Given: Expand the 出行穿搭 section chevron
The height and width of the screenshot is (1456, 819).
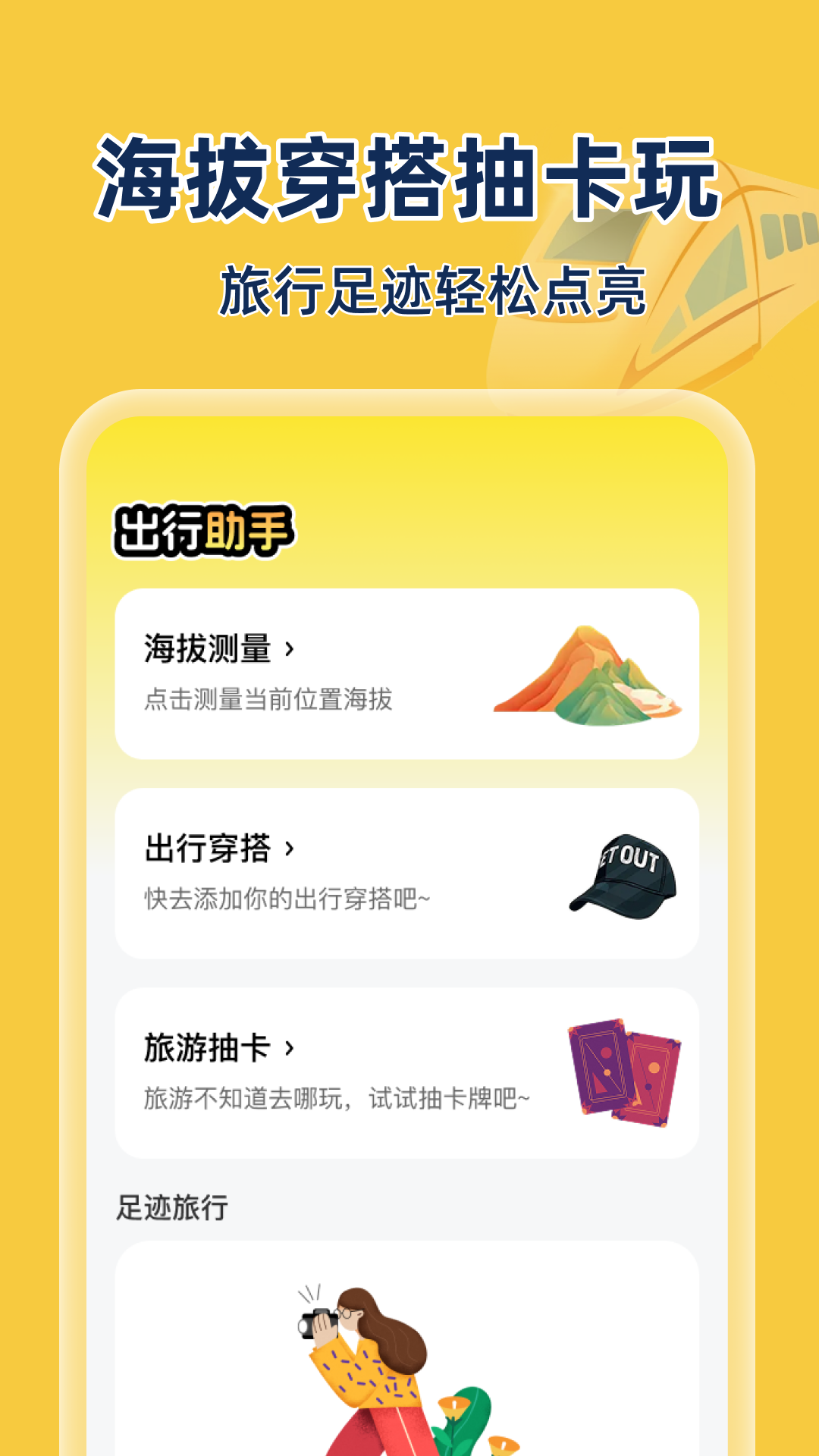Looking at the screenshot, I should (288, 849).
